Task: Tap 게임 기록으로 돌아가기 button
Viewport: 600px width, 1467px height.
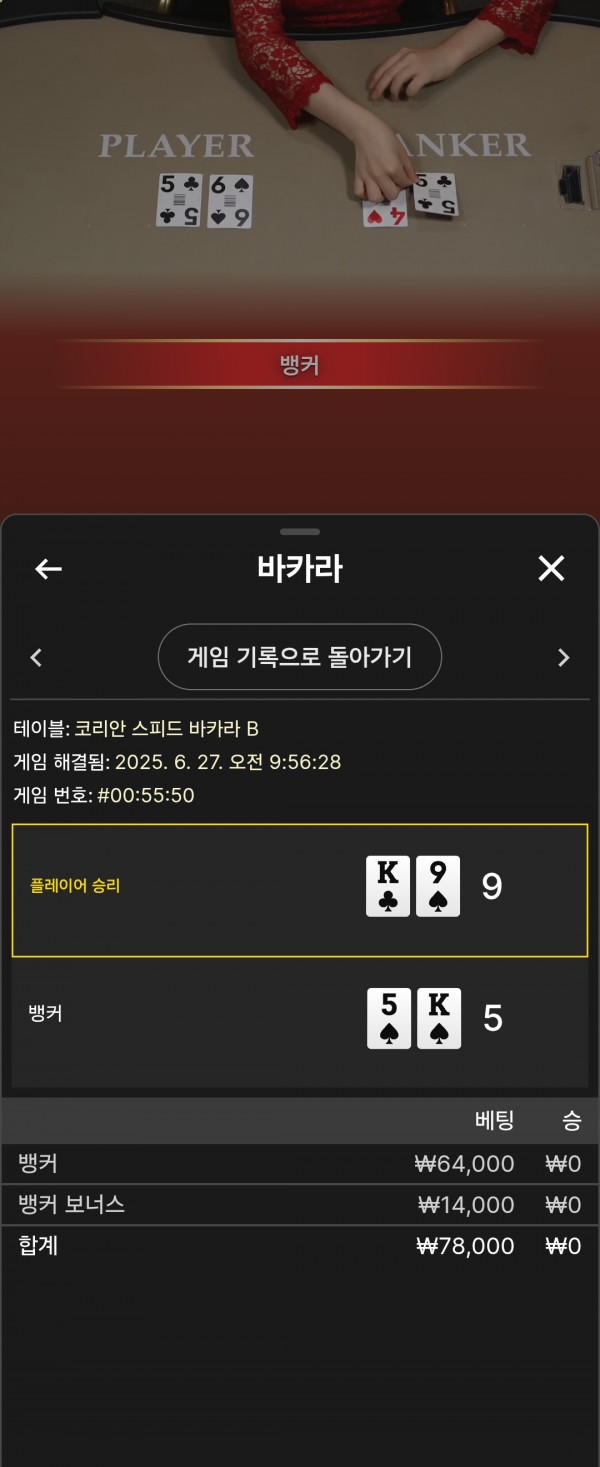Action: (x=299, y=657)
